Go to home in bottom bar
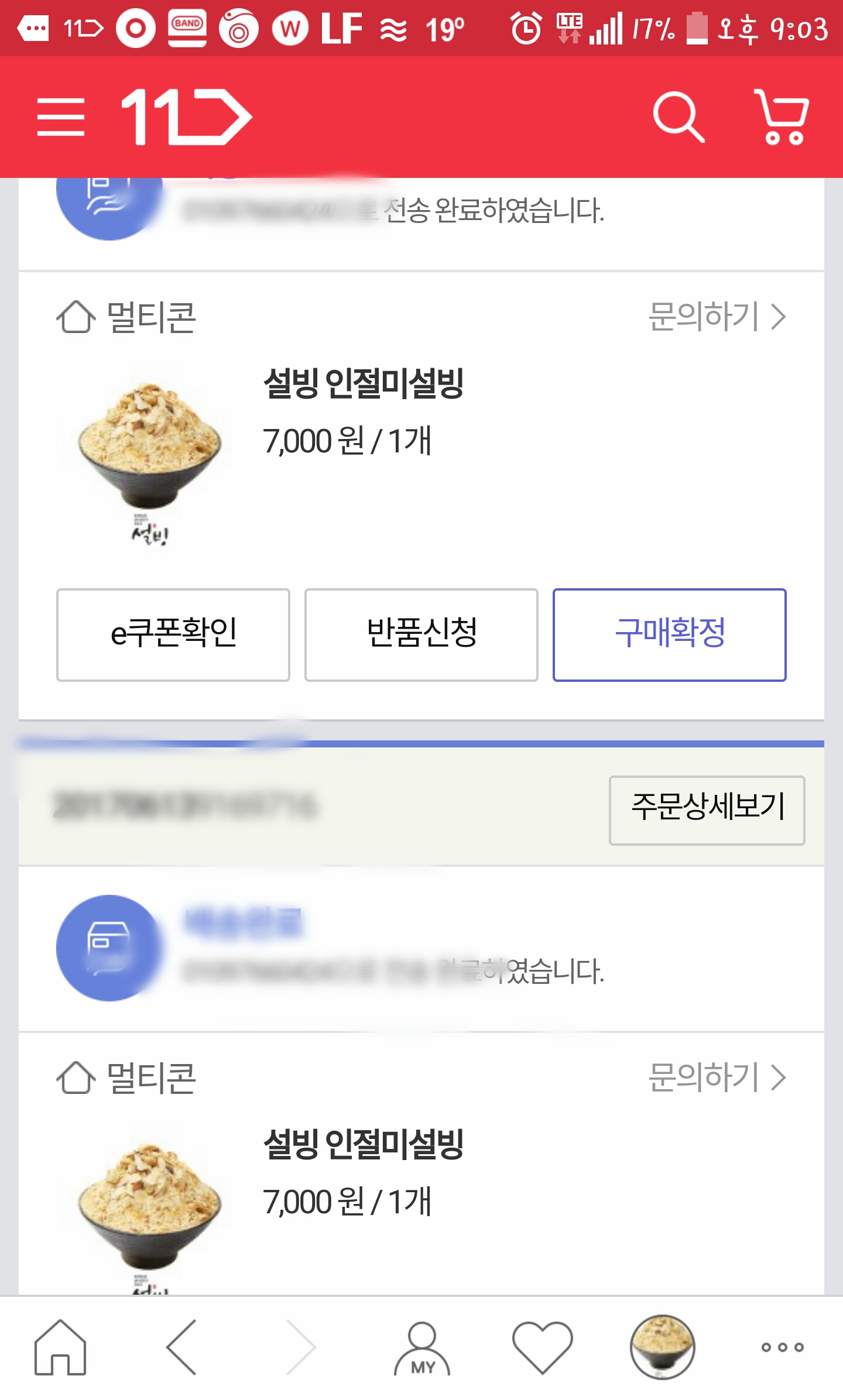 coord(60,1347)
